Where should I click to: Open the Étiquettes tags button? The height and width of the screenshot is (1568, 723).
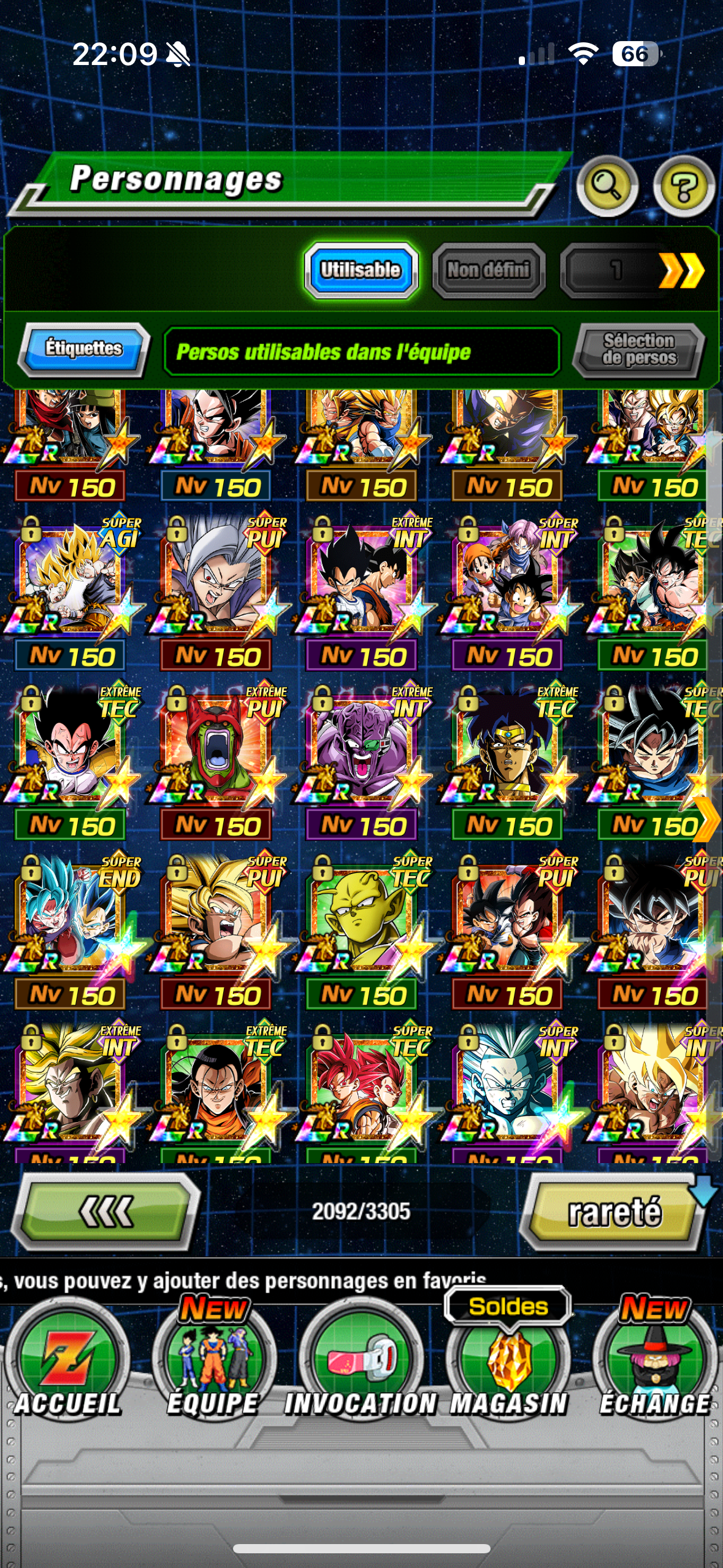[84, 348]
